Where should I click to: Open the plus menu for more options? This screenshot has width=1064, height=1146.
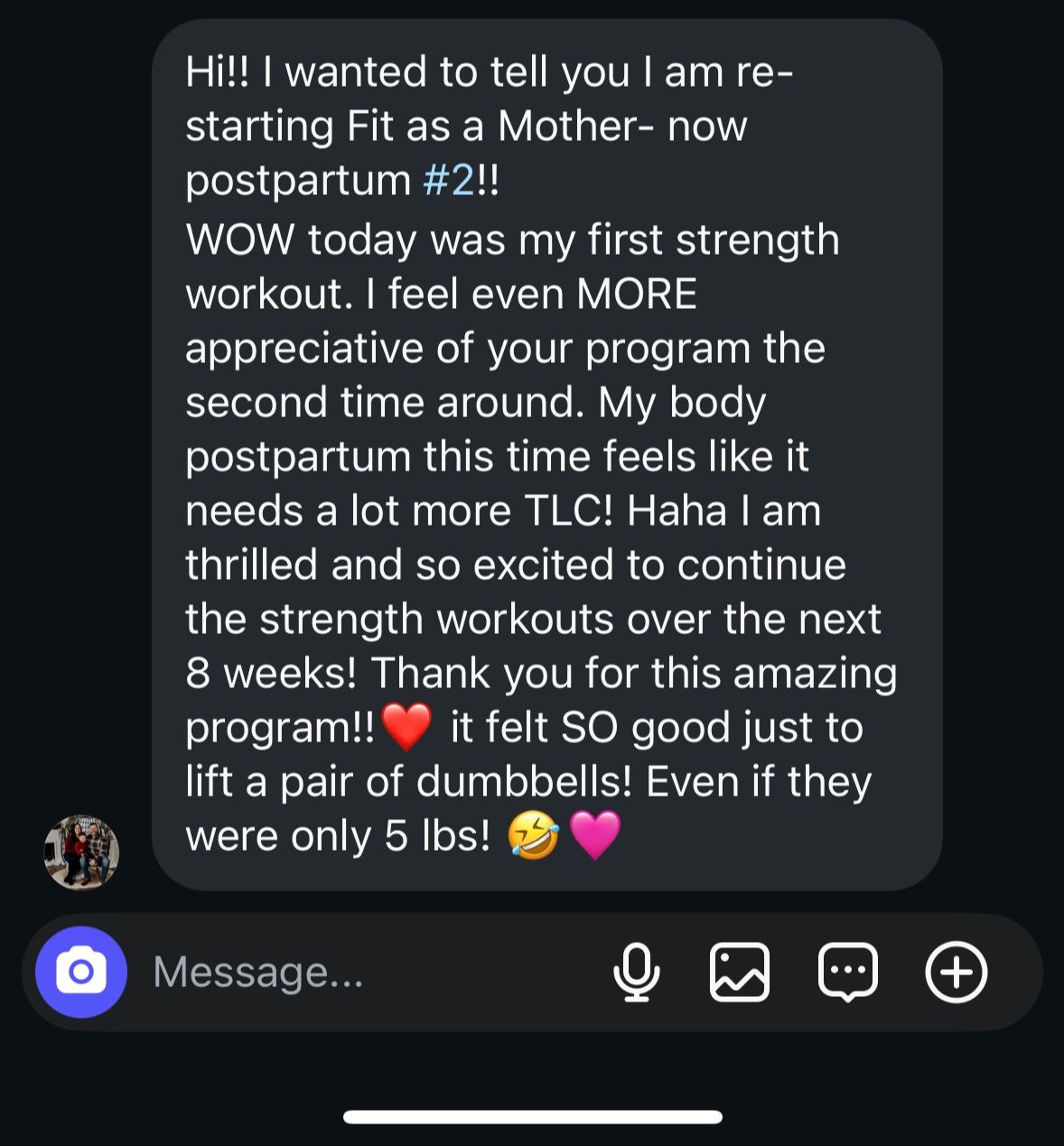[956, 972]
